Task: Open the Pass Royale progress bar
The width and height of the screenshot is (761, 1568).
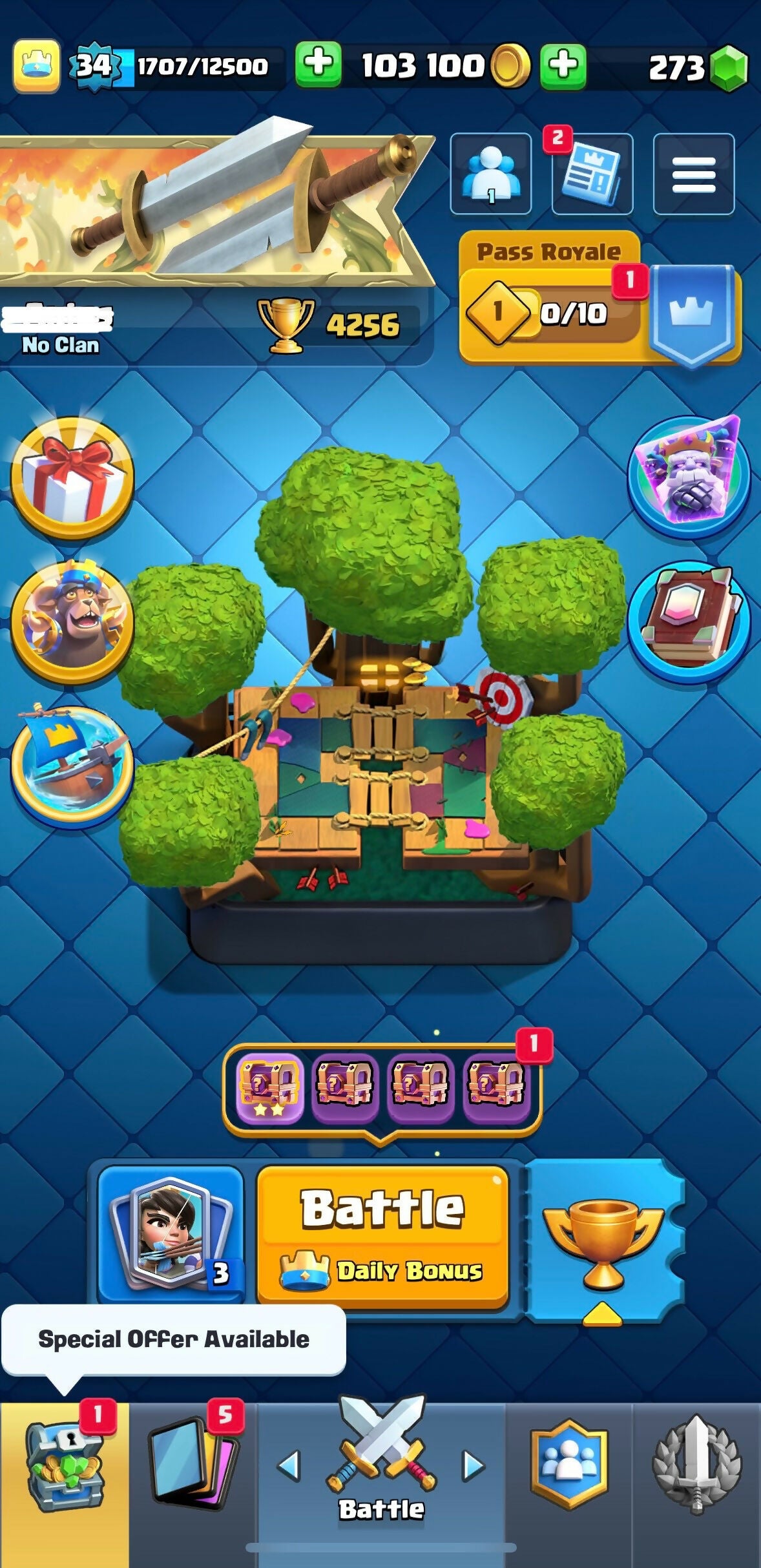Action: (549, 313)
